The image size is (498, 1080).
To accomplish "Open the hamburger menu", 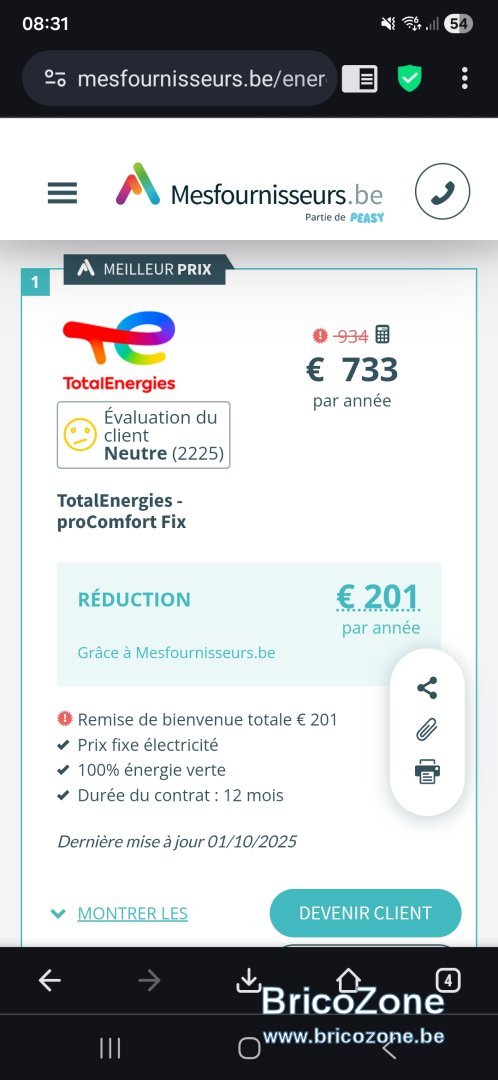I will (62, 192).
